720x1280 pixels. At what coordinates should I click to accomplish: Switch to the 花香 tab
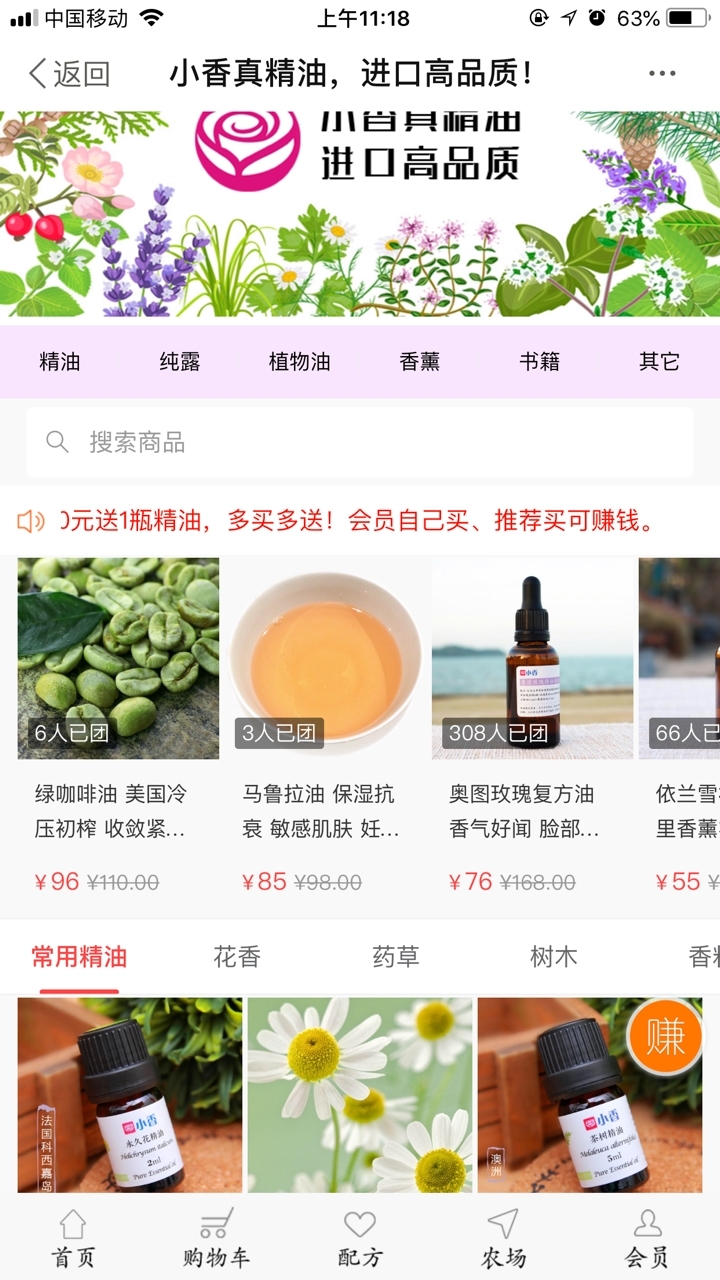[x=237, y=957]
